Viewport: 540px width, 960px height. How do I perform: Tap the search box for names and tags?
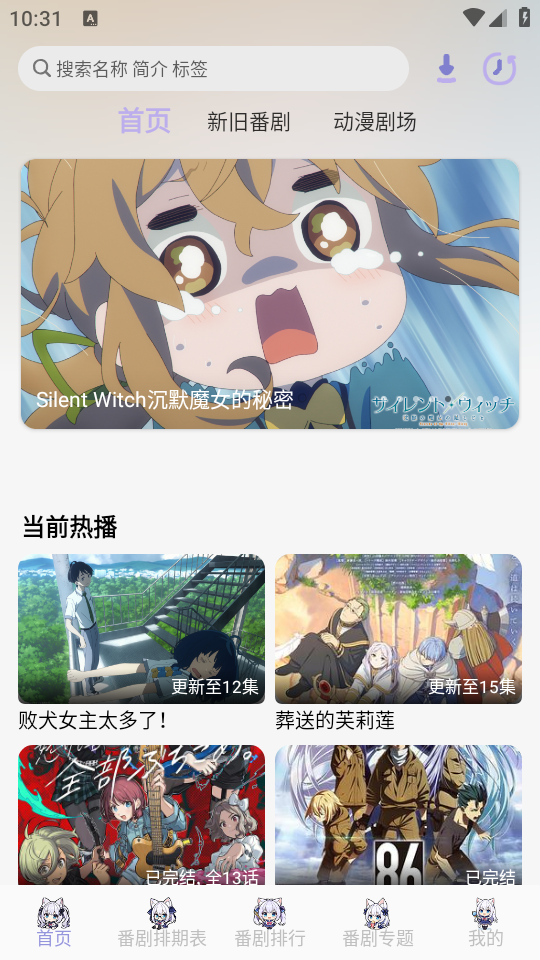coord(213,69)
